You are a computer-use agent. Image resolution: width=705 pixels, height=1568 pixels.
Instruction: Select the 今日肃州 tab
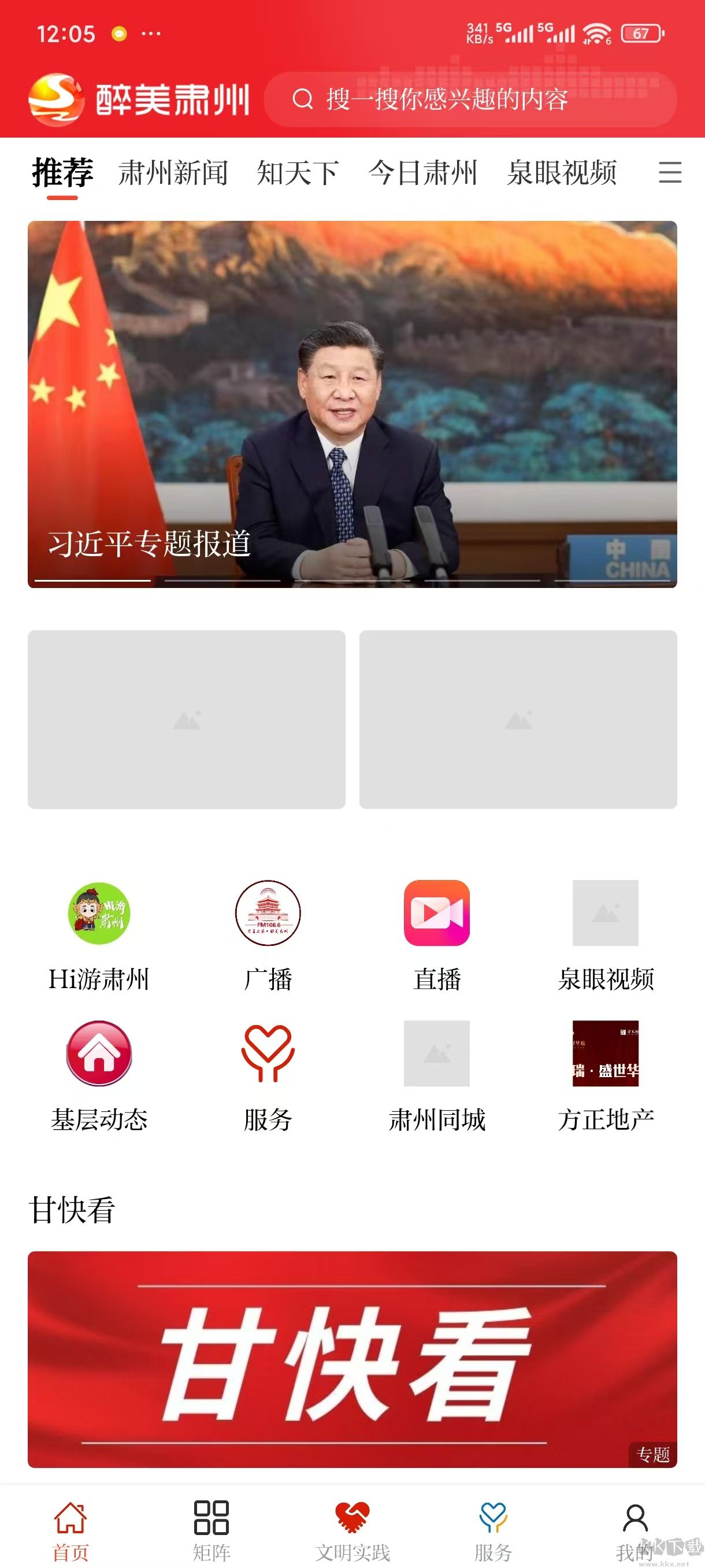tap(424, 173)
